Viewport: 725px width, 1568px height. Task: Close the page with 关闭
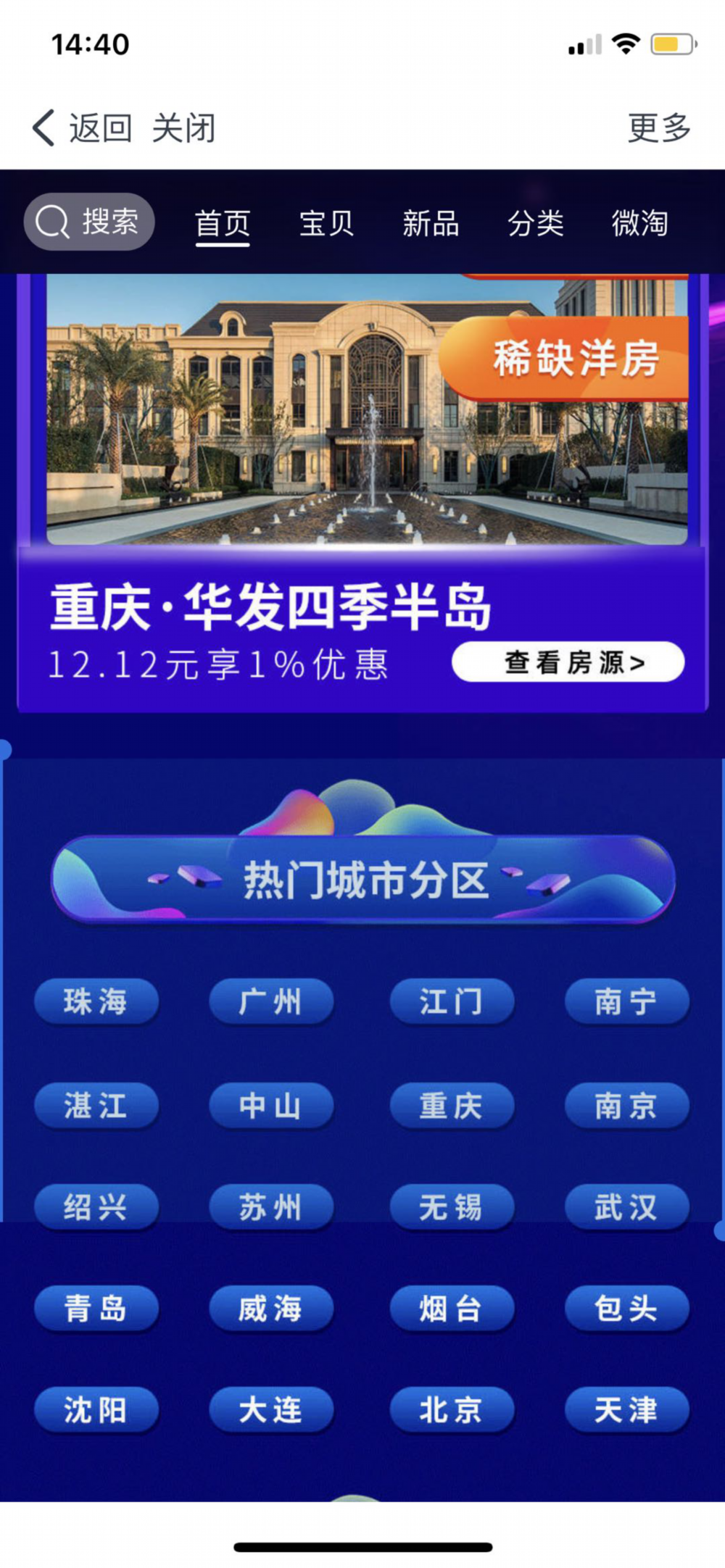point(183,128)
